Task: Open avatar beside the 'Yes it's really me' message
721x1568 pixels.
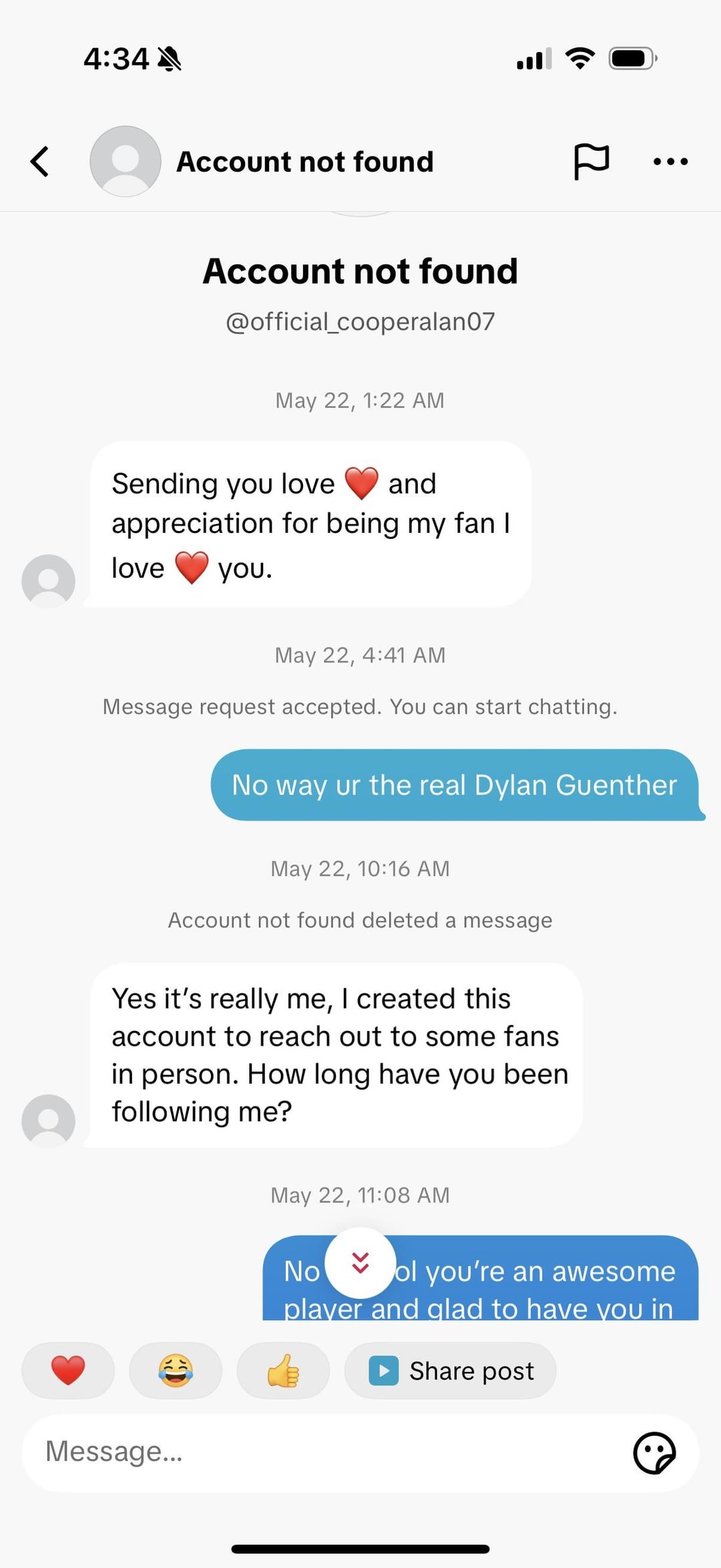Action: pyautogui.click(x=48, y=1121)
